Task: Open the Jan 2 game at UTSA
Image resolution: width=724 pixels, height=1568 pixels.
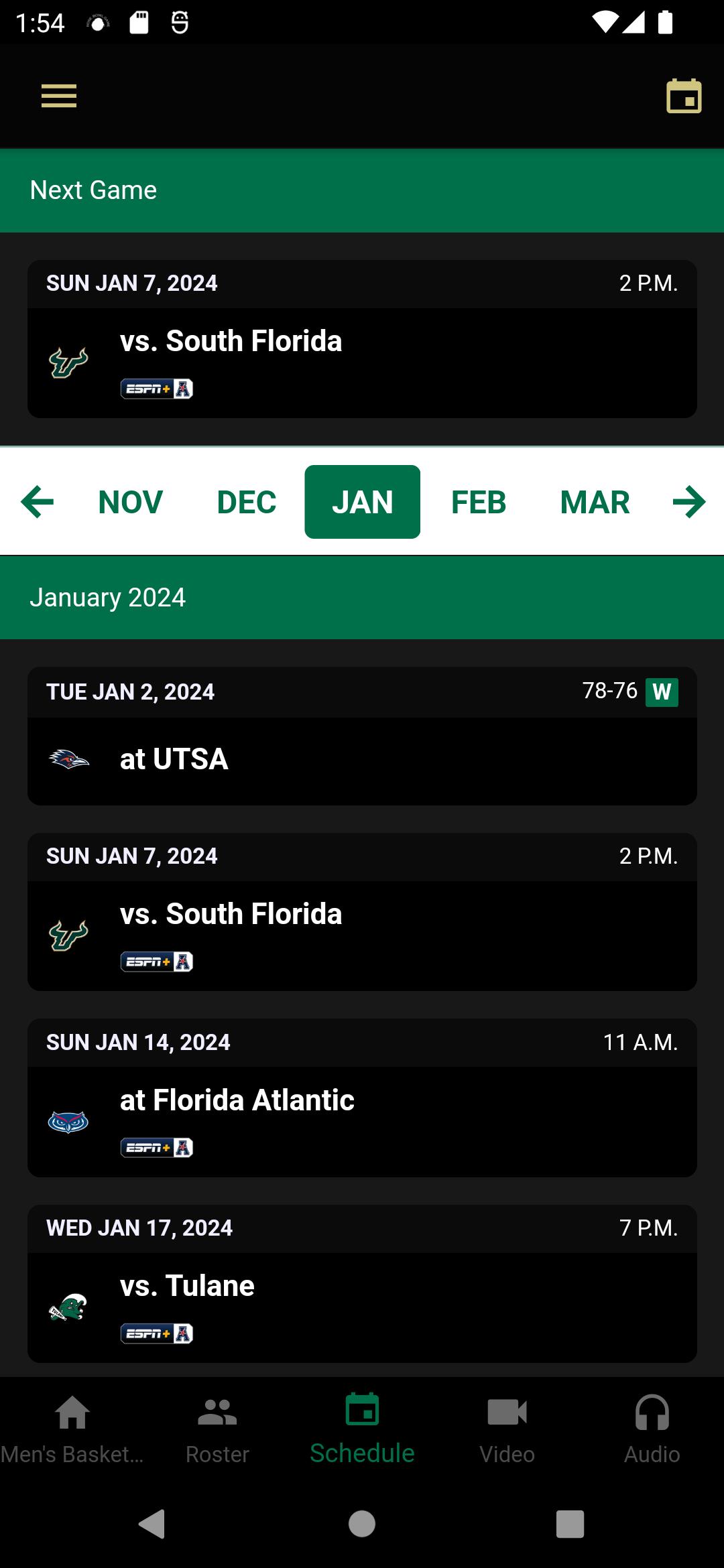Action: coord(362,736)
